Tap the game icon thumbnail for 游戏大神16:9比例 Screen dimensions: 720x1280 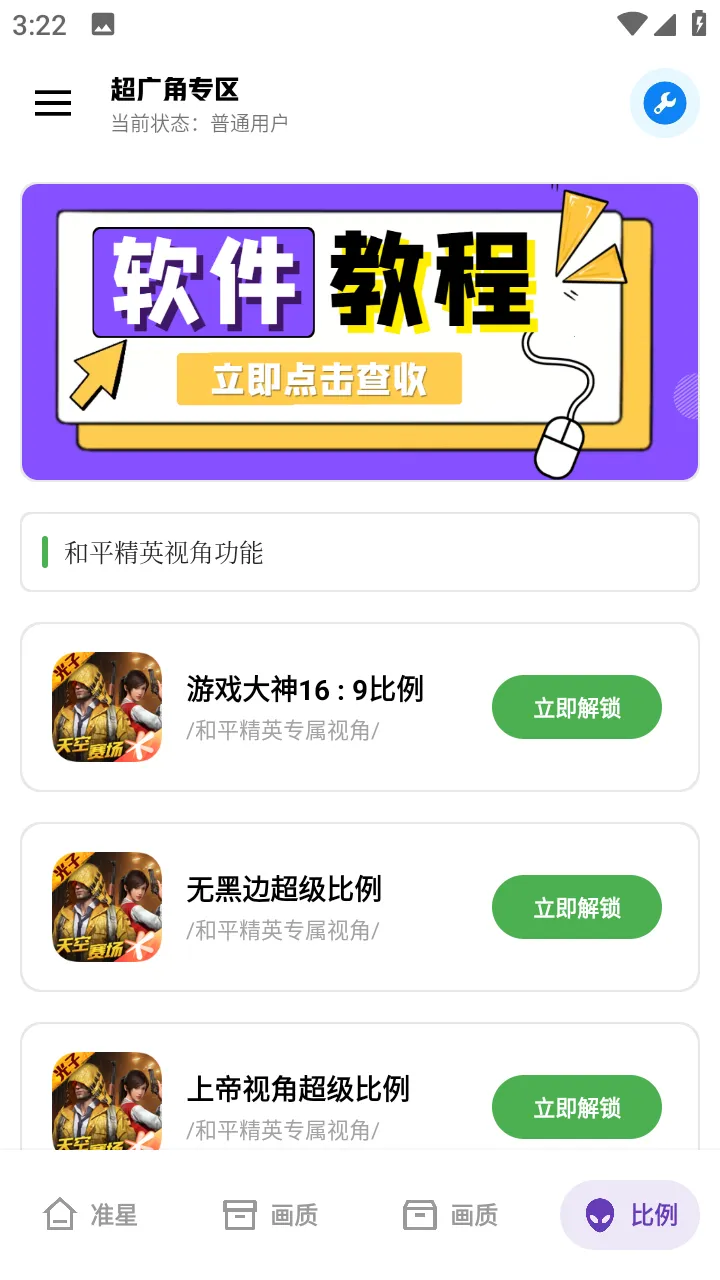106,707
